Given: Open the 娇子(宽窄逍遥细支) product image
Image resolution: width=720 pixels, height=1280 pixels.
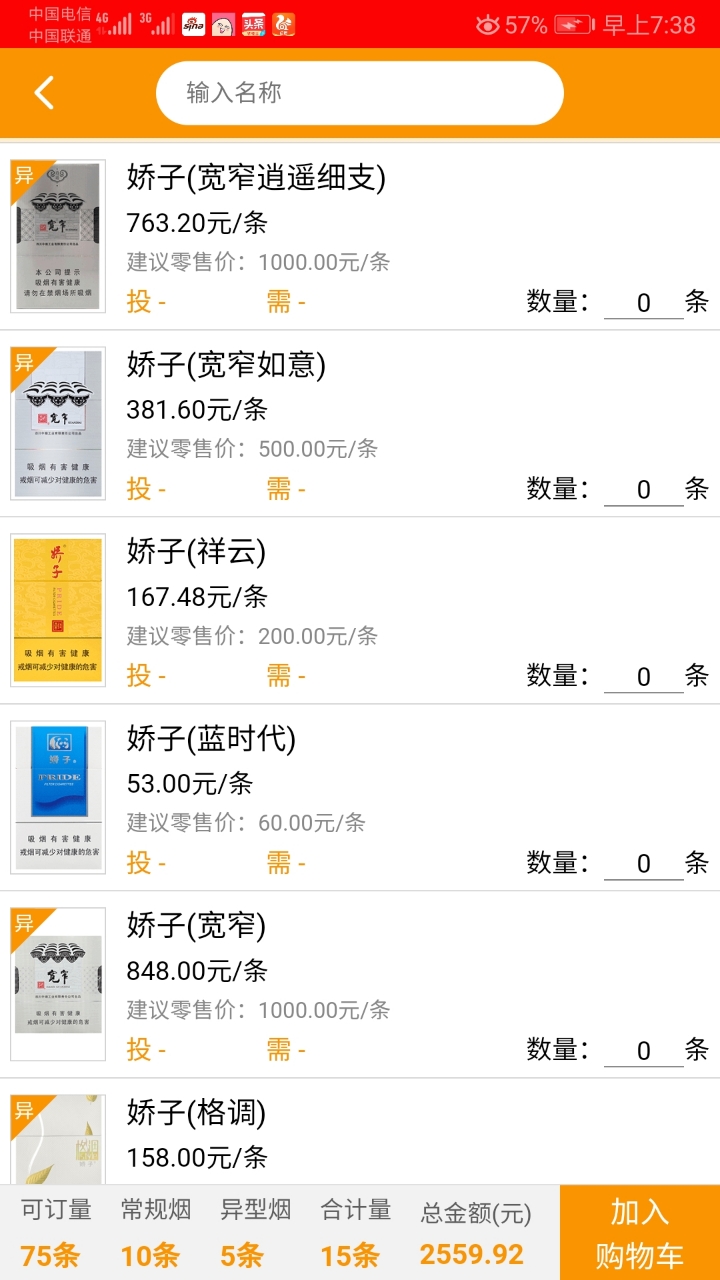Looking at the screenshot, I should pyautogui.click(x=58, y=236).
